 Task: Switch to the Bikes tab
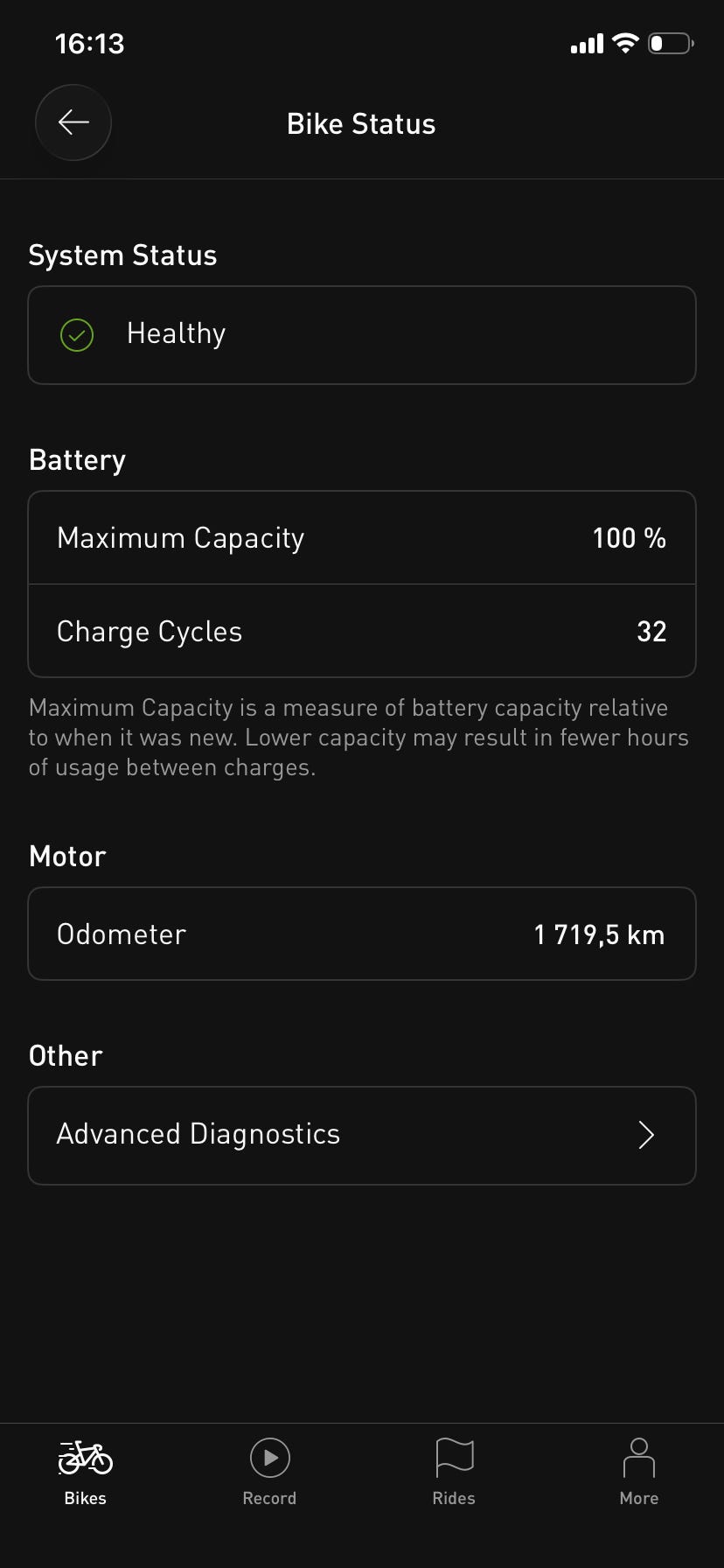click(86, 1473)
